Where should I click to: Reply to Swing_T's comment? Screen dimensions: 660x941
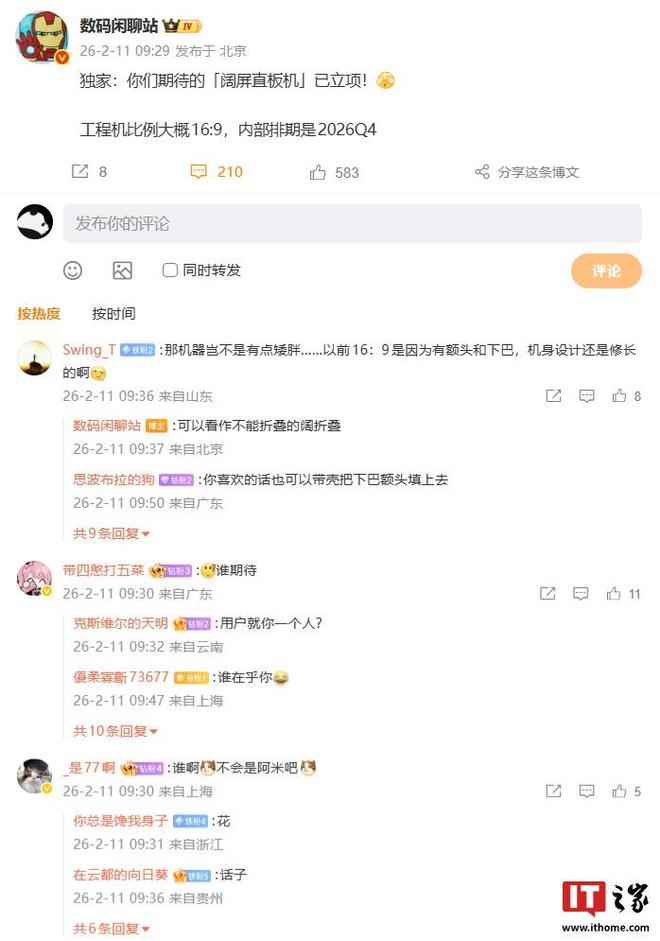[587, 396]
